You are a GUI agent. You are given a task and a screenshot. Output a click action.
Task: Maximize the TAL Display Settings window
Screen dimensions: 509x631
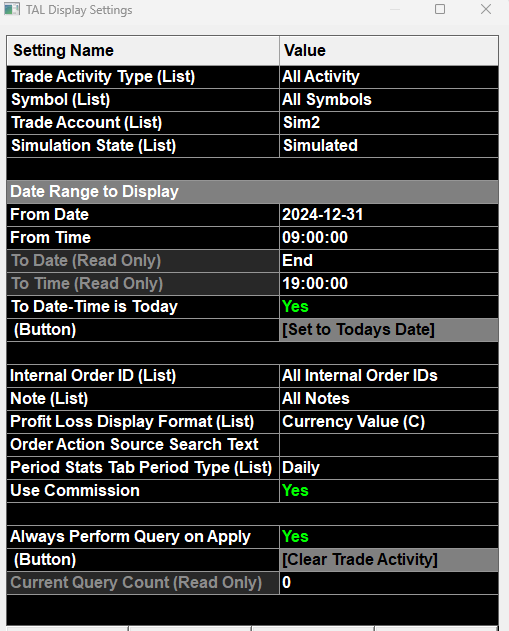click(x=440, y=9)
